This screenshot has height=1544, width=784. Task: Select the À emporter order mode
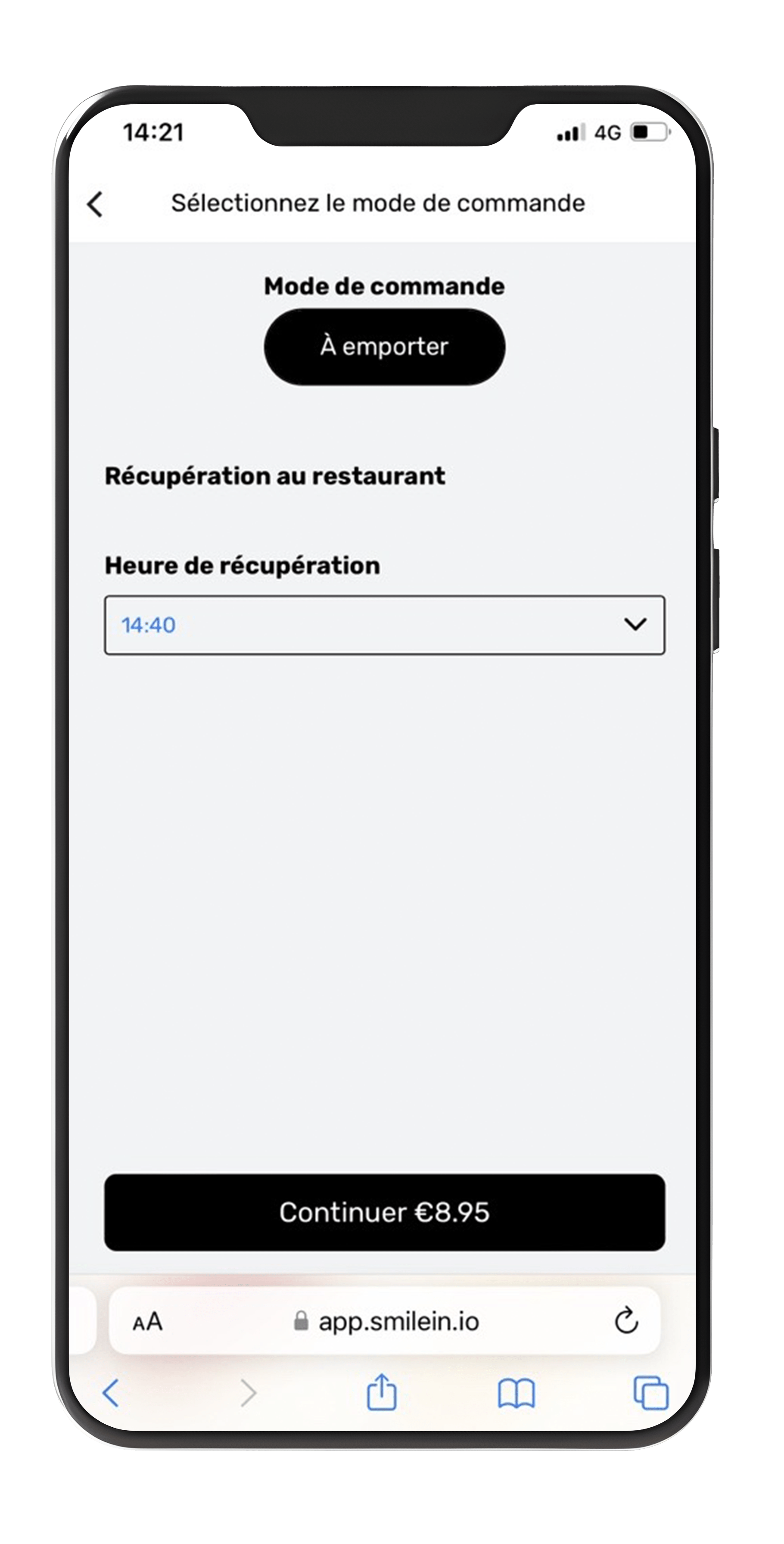(384, 346)
